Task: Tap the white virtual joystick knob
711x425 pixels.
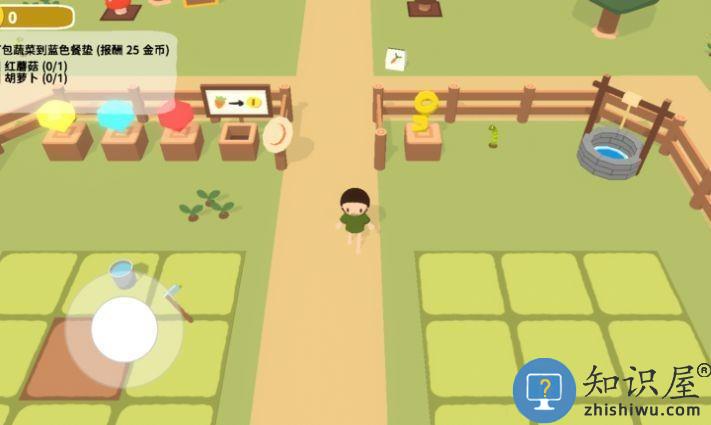Action: [124, 330]
